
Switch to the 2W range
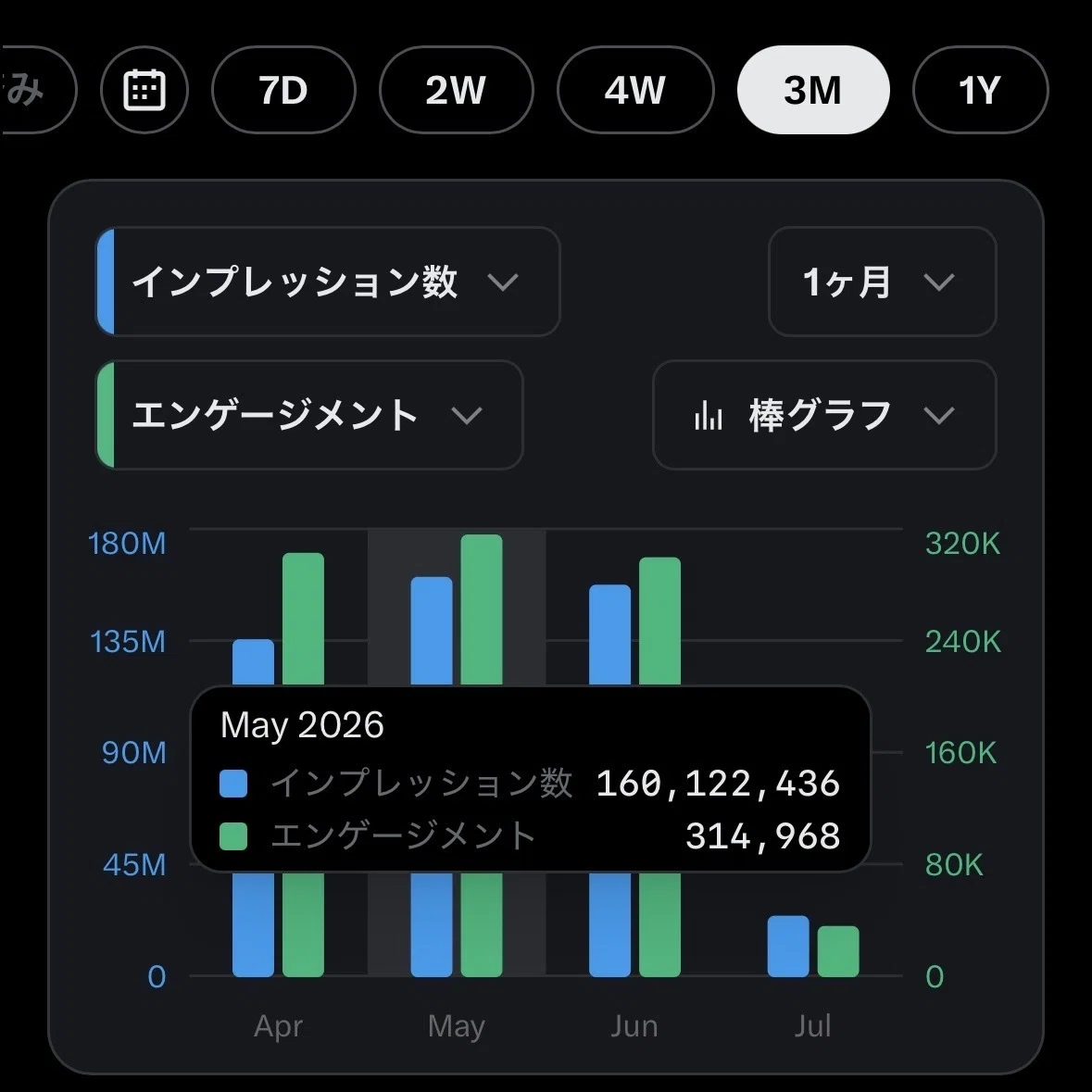(x=457, y=90)
